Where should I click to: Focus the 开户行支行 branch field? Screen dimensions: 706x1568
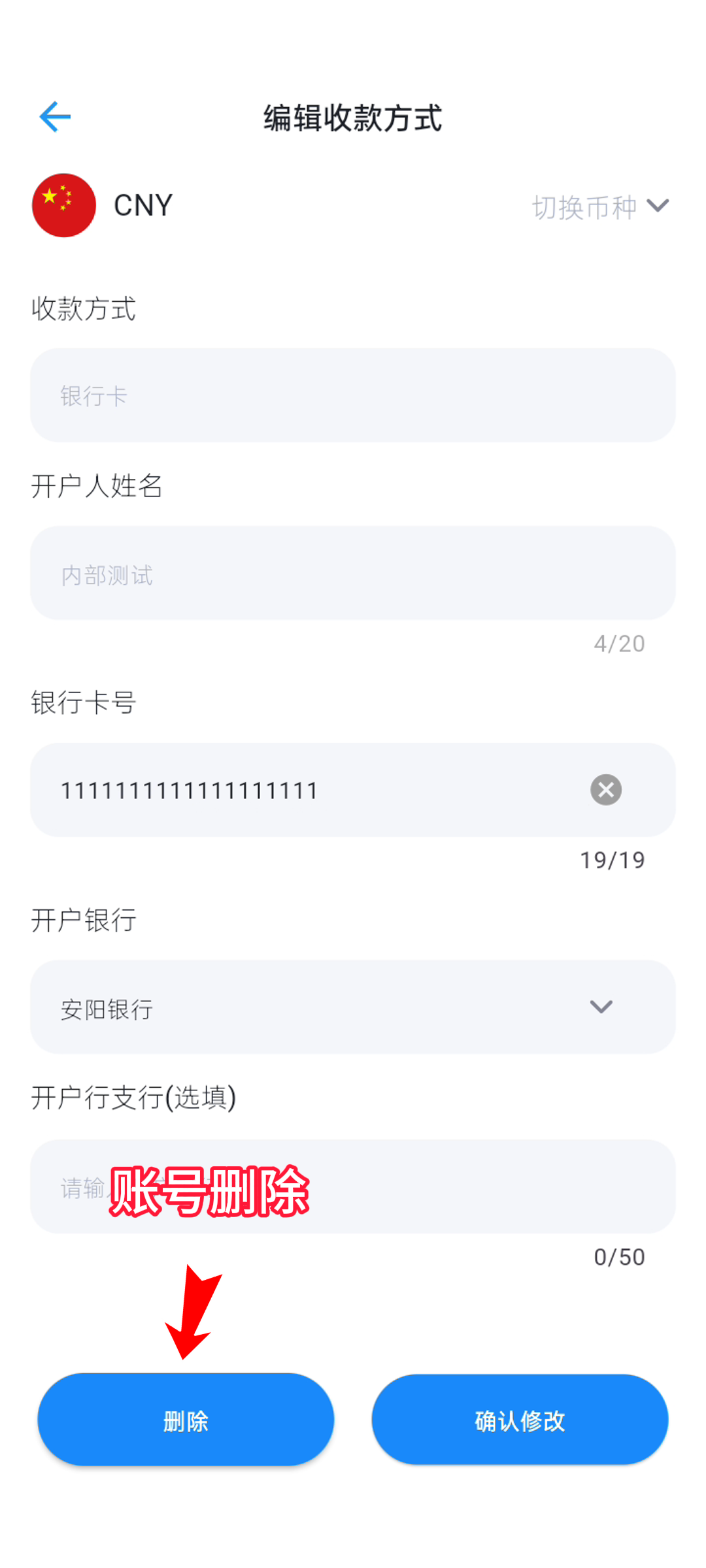(x=458, y=1187)
